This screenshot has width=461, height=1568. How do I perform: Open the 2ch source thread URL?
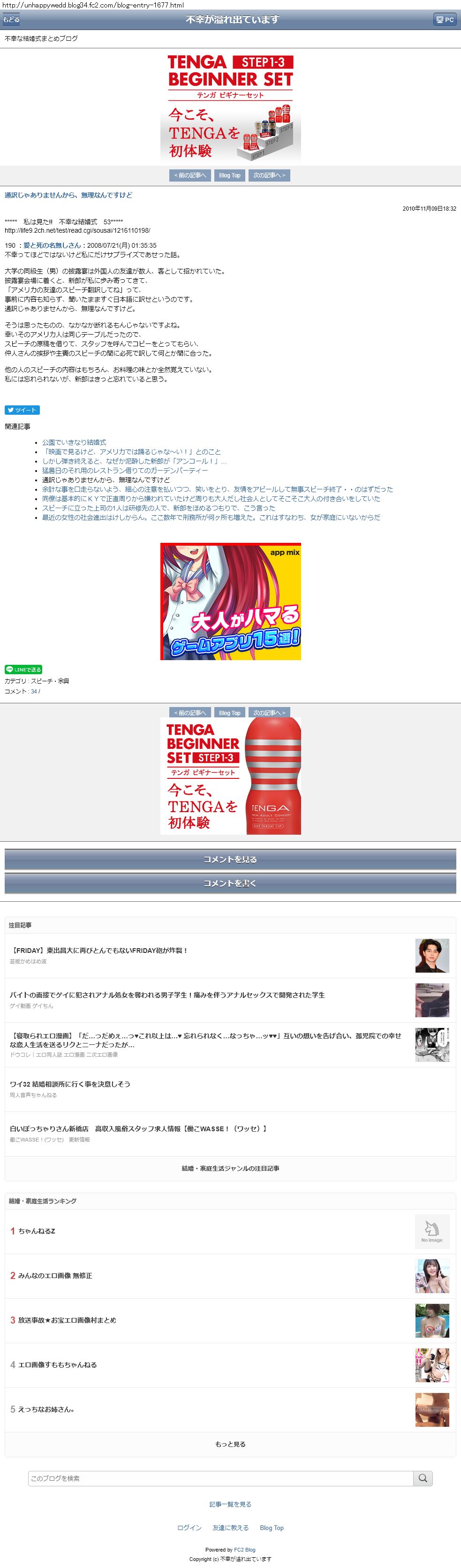[x=77, y=231]
